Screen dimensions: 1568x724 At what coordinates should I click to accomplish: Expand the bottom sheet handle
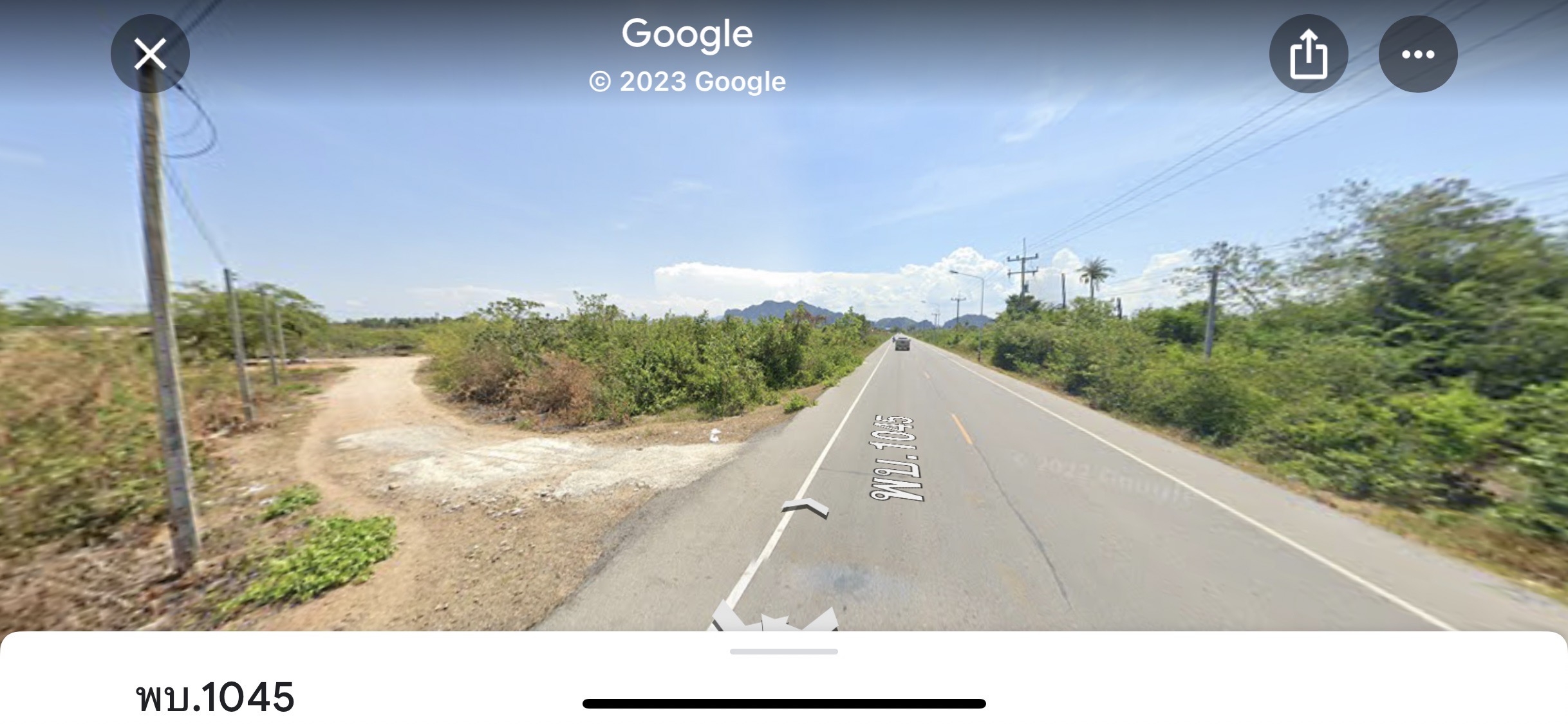[783, 651]
